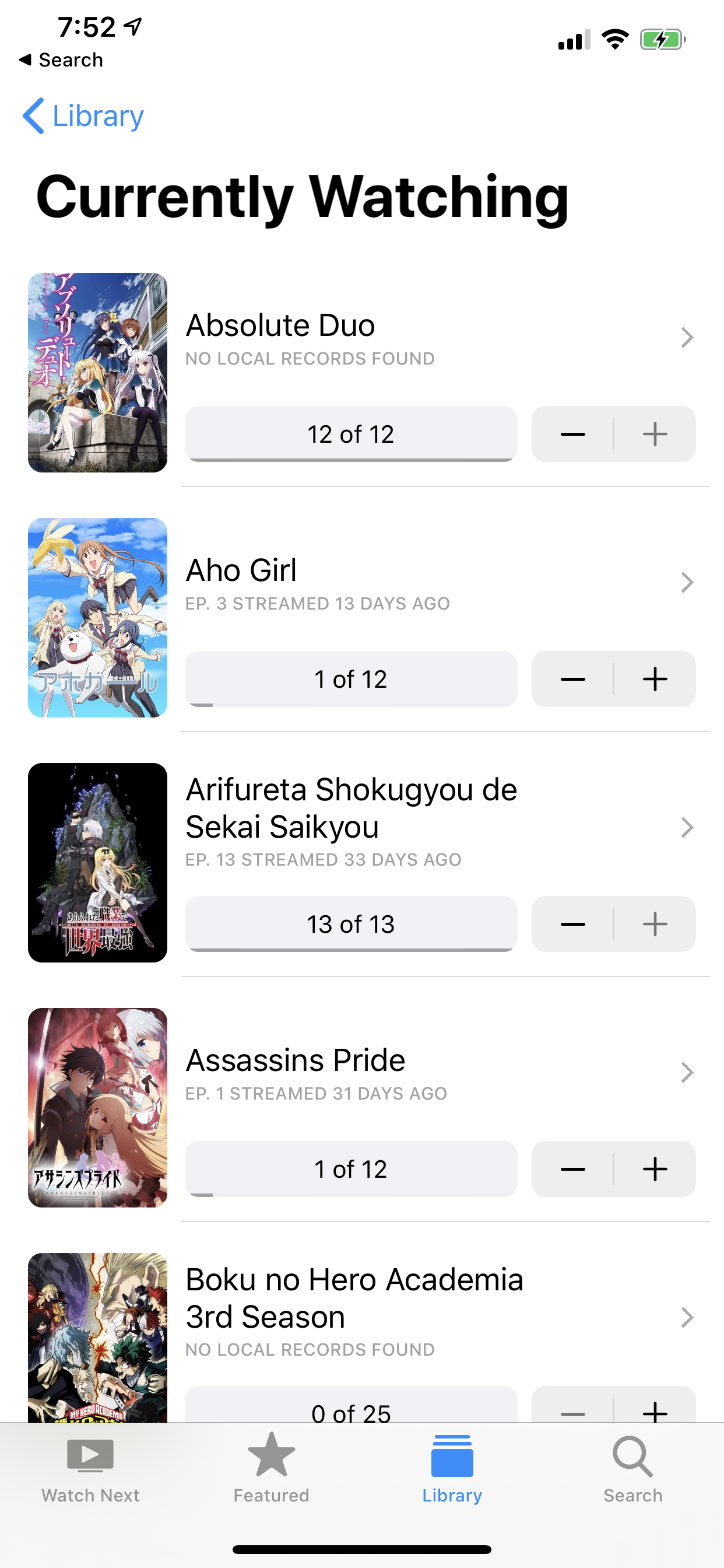Expand Assassins Pride entry
Image resolution: width=724 pixels, height=1568 pixels.
686,1073
